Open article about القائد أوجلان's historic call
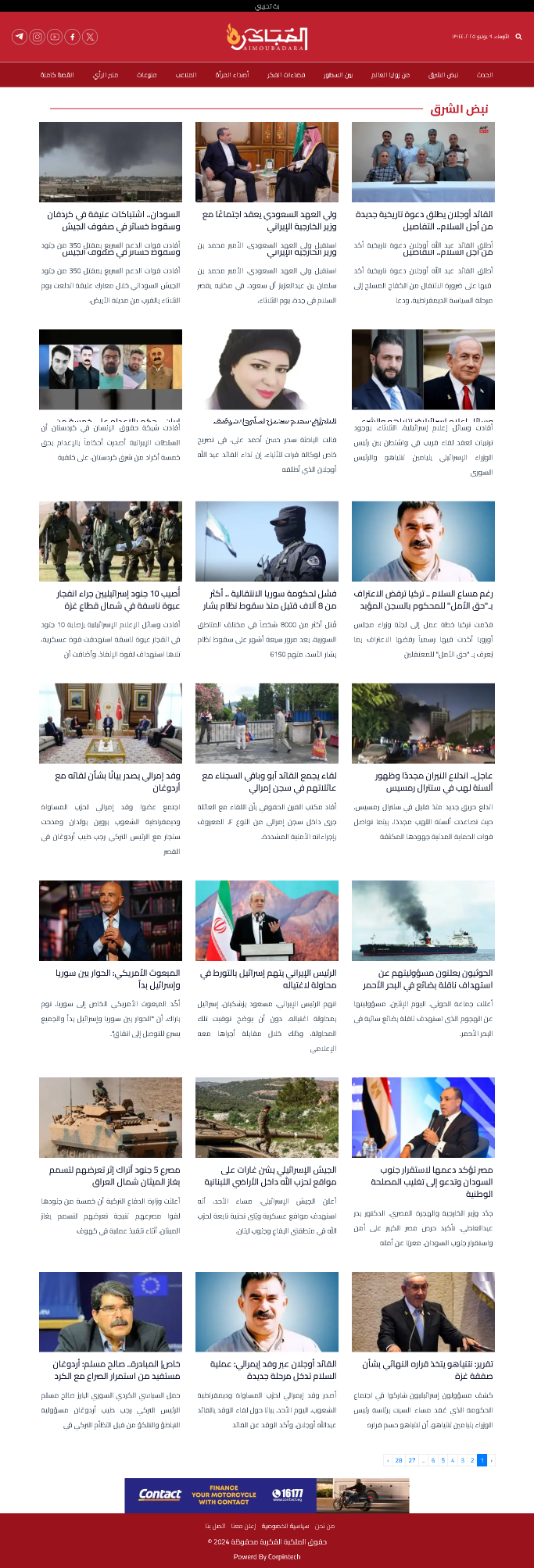The height and width of the screenshot is (1568, 534). point(424,220)
